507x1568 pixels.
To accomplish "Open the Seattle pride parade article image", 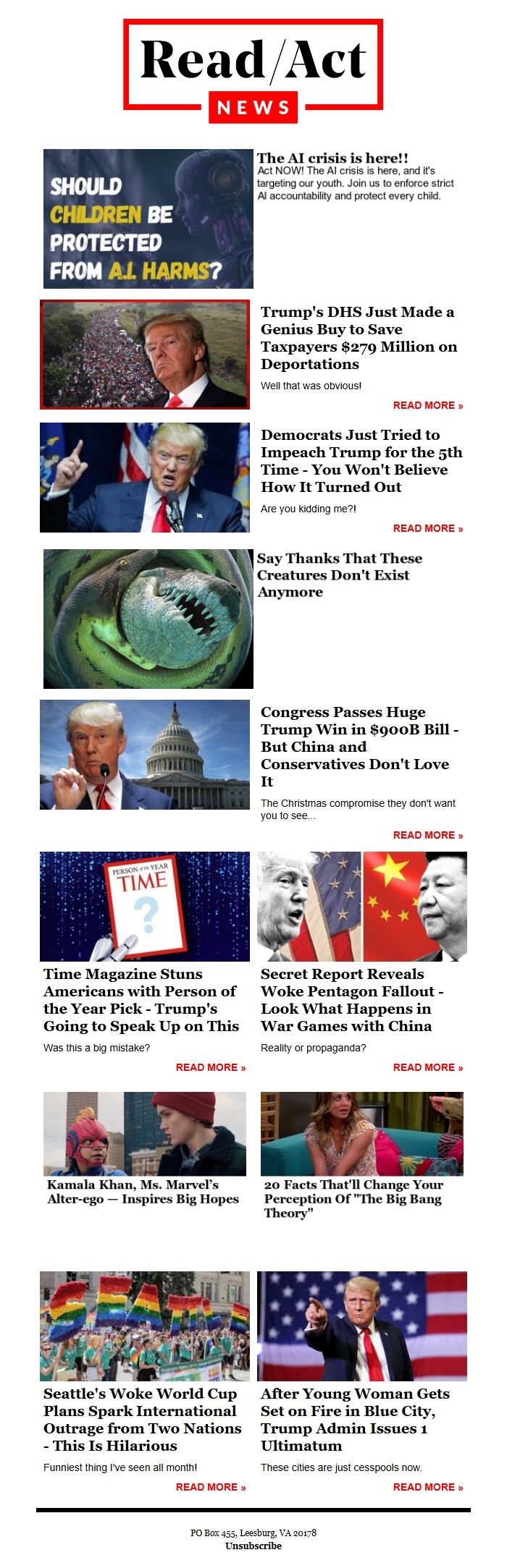I will pos(145,1326).
